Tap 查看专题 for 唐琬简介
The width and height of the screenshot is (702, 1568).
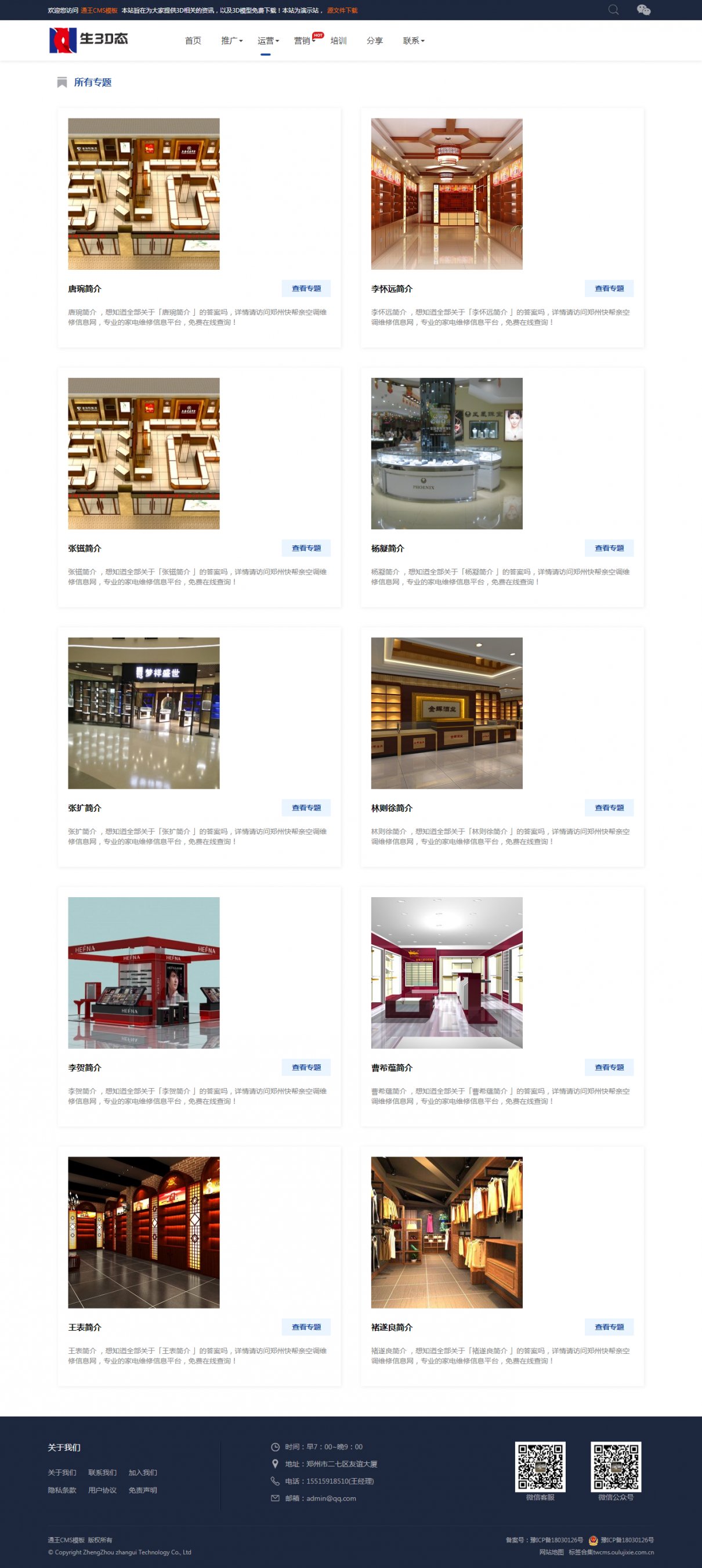click(306, 288)
